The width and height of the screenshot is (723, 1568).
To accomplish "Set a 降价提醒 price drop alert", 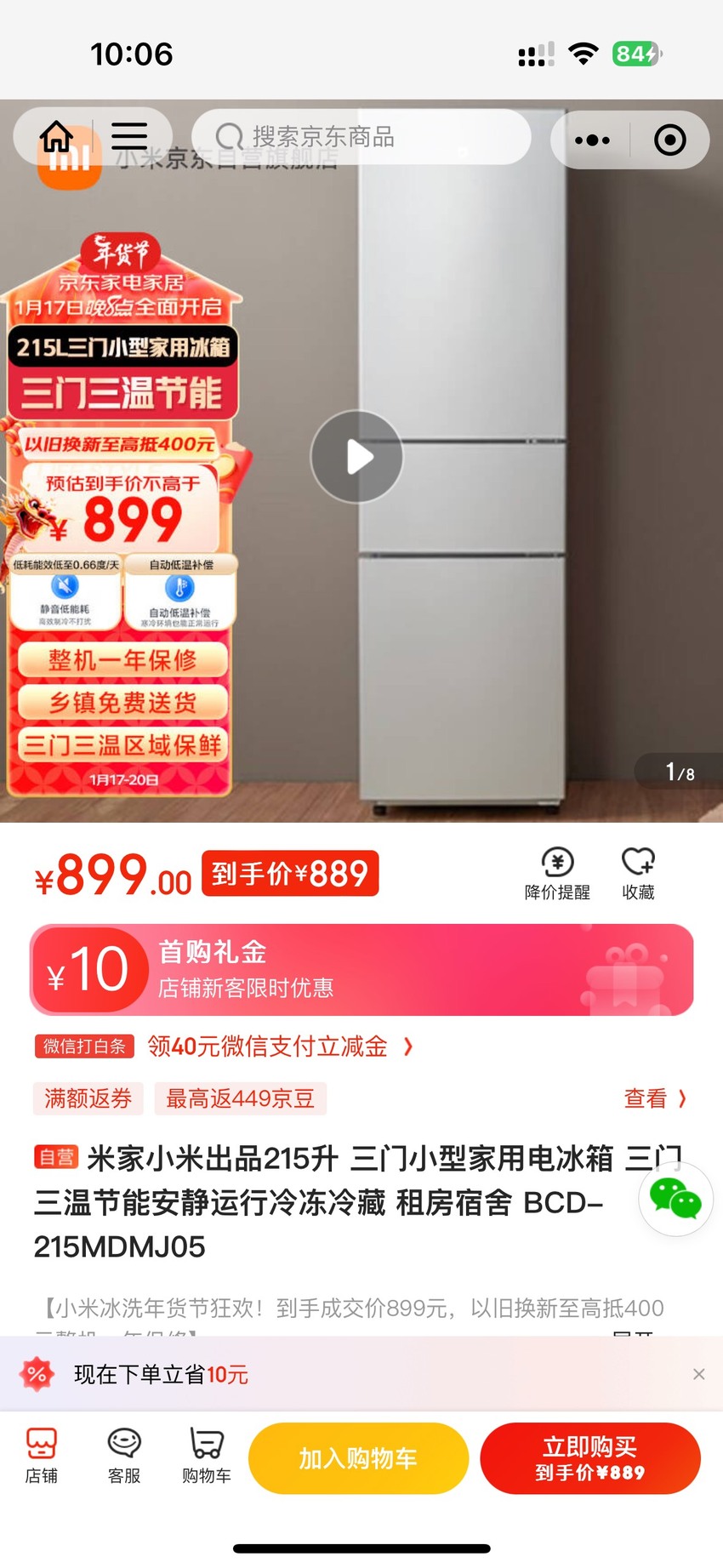I will coord(557,874).
